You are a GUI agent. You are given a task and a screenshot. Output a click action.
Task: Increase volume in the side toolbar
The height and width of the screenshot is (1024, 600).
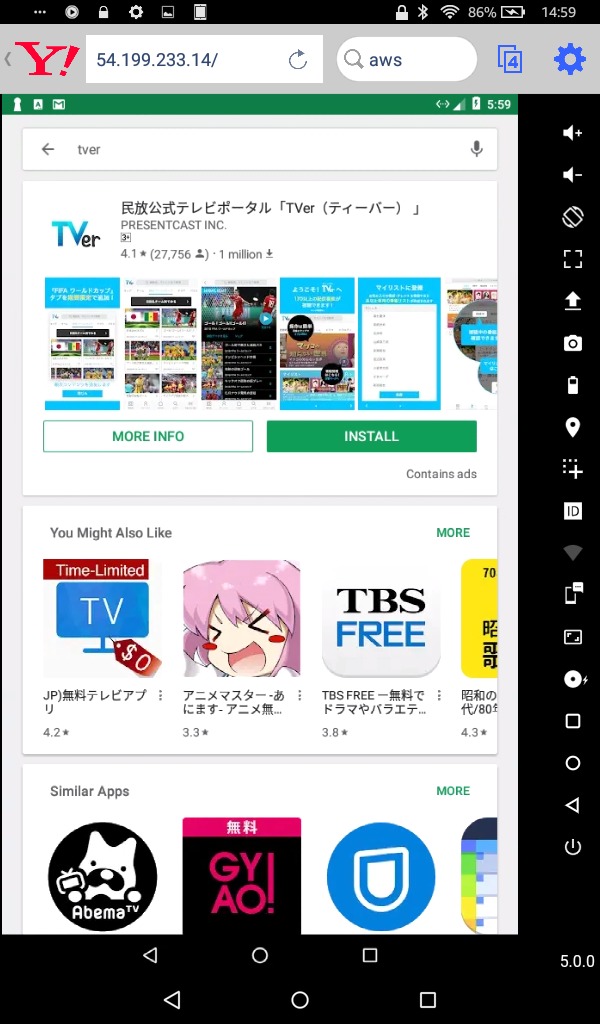pos(573,133)
